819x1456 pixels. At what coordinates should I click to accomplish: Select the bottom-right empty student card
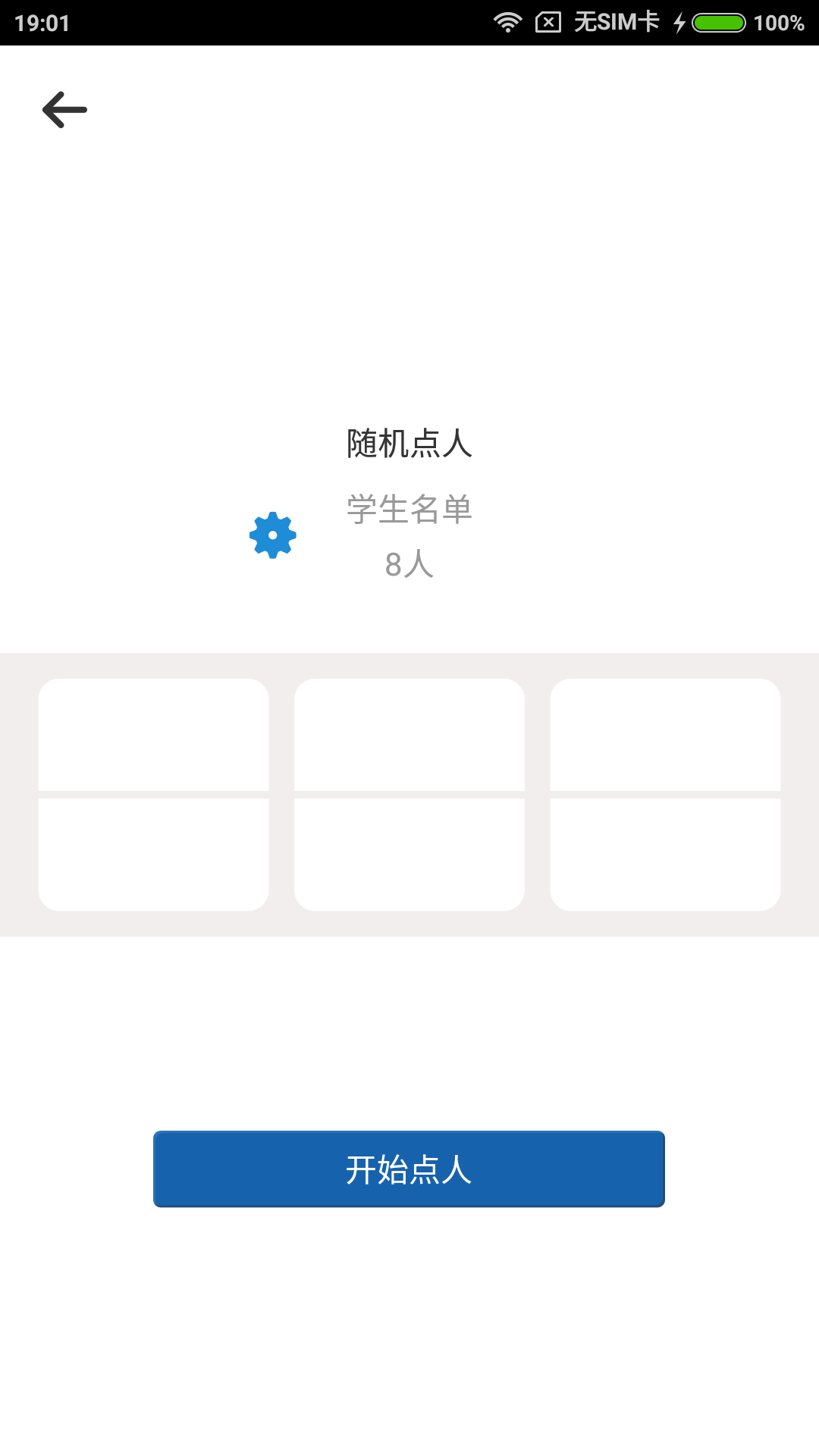tap(665, 852)
